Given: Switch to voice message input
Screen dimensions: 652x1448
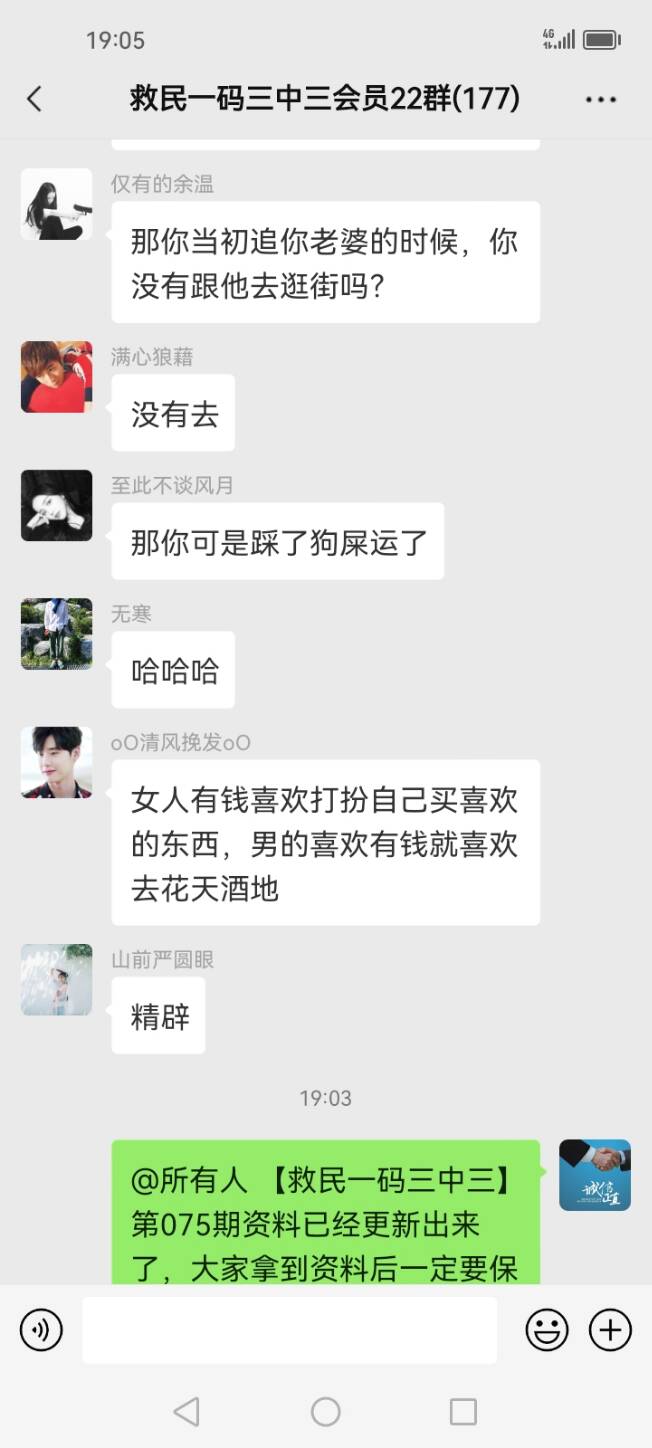Looking at the screenshot, I should (41, 1330).
